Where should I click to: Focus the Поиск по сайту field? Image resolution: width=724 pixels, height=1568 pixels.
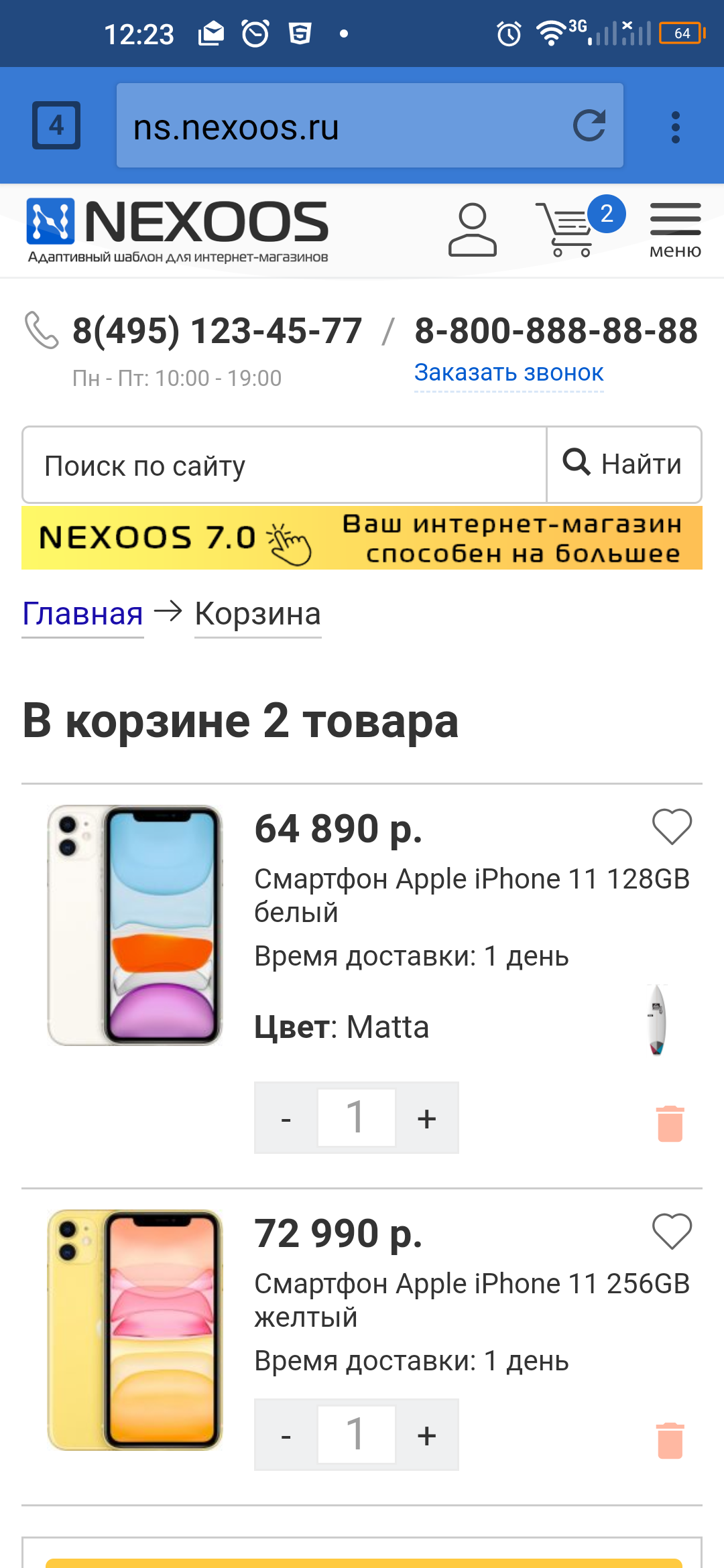285,465
